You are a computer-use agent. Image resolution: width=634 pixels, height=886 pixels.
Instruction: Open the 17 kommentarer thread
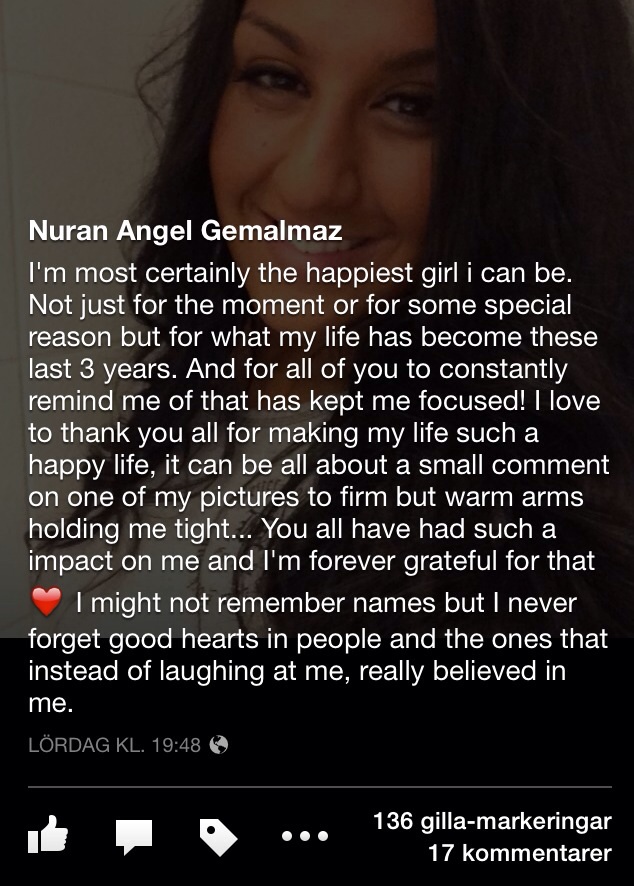pos(519,853)
